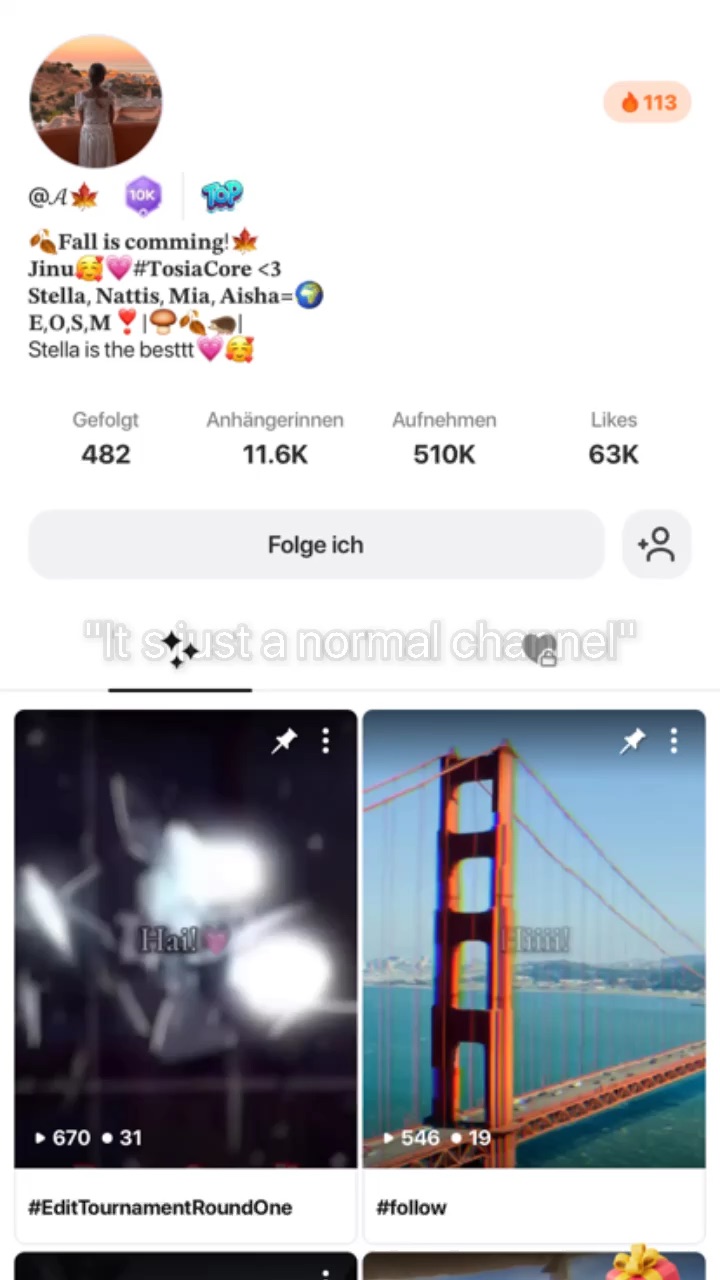Open overflow menu on the #EditTournamentRoundOne video
Image resolution: width=720 pixels, height=1280 pixels.
(x=325, y=741)
